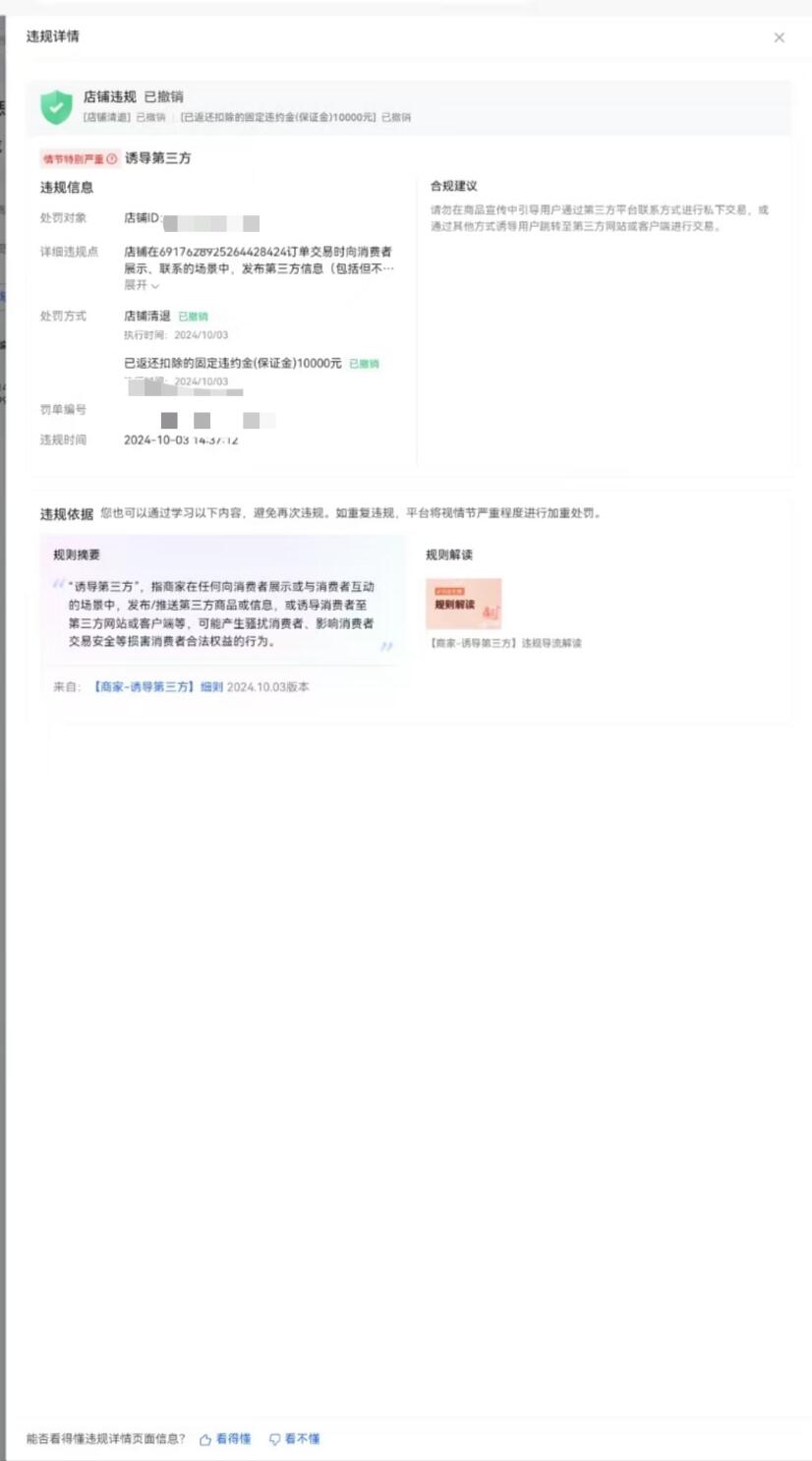The width and height of the screenshot is (812, 1461).
Task: Expand the 详细违规点 text with 展开
Action: click(142, 285)
